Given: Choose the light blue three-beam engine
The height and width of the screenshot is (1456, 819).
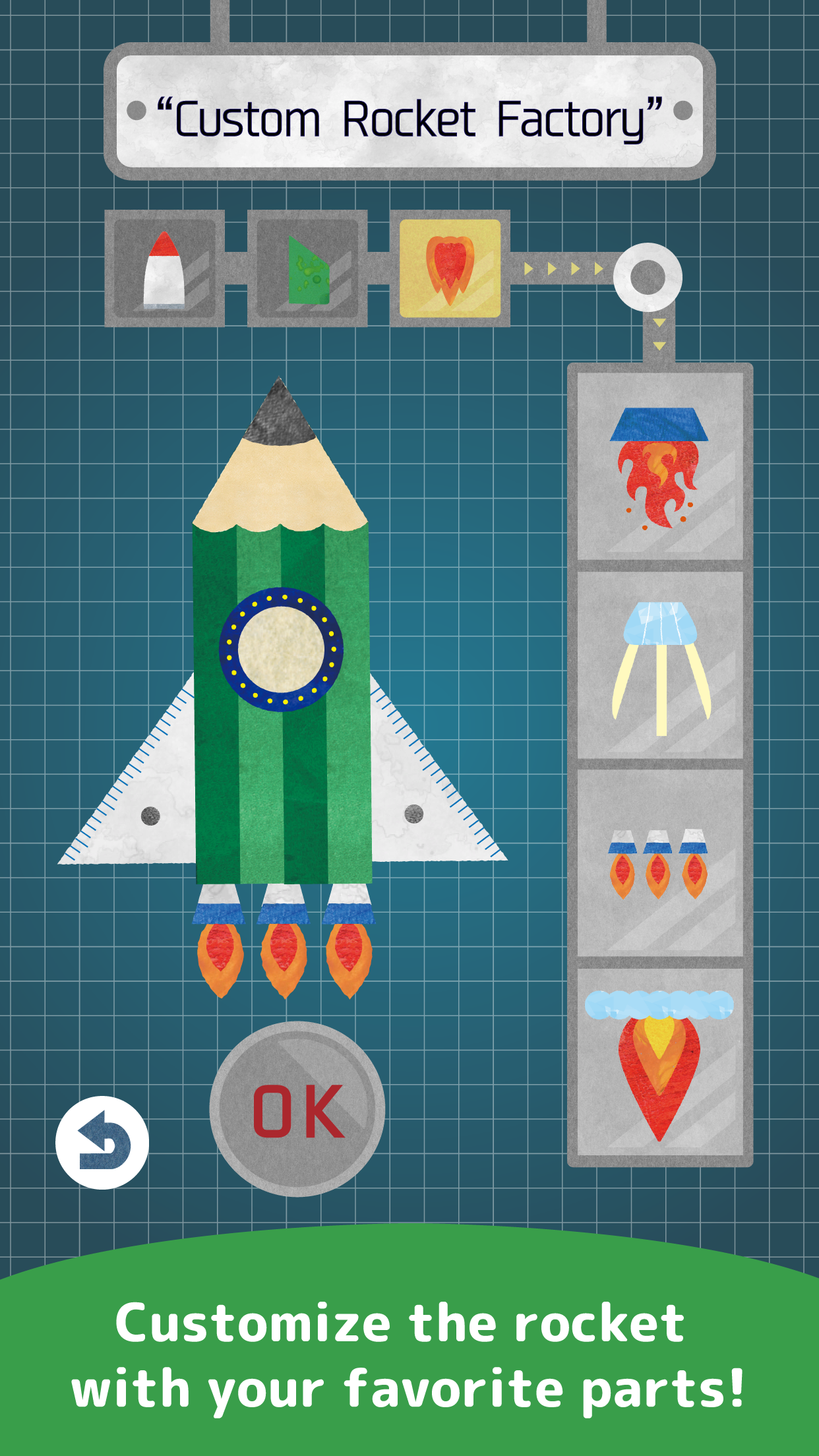Looking at the screenshot, I should coord(659,665).
